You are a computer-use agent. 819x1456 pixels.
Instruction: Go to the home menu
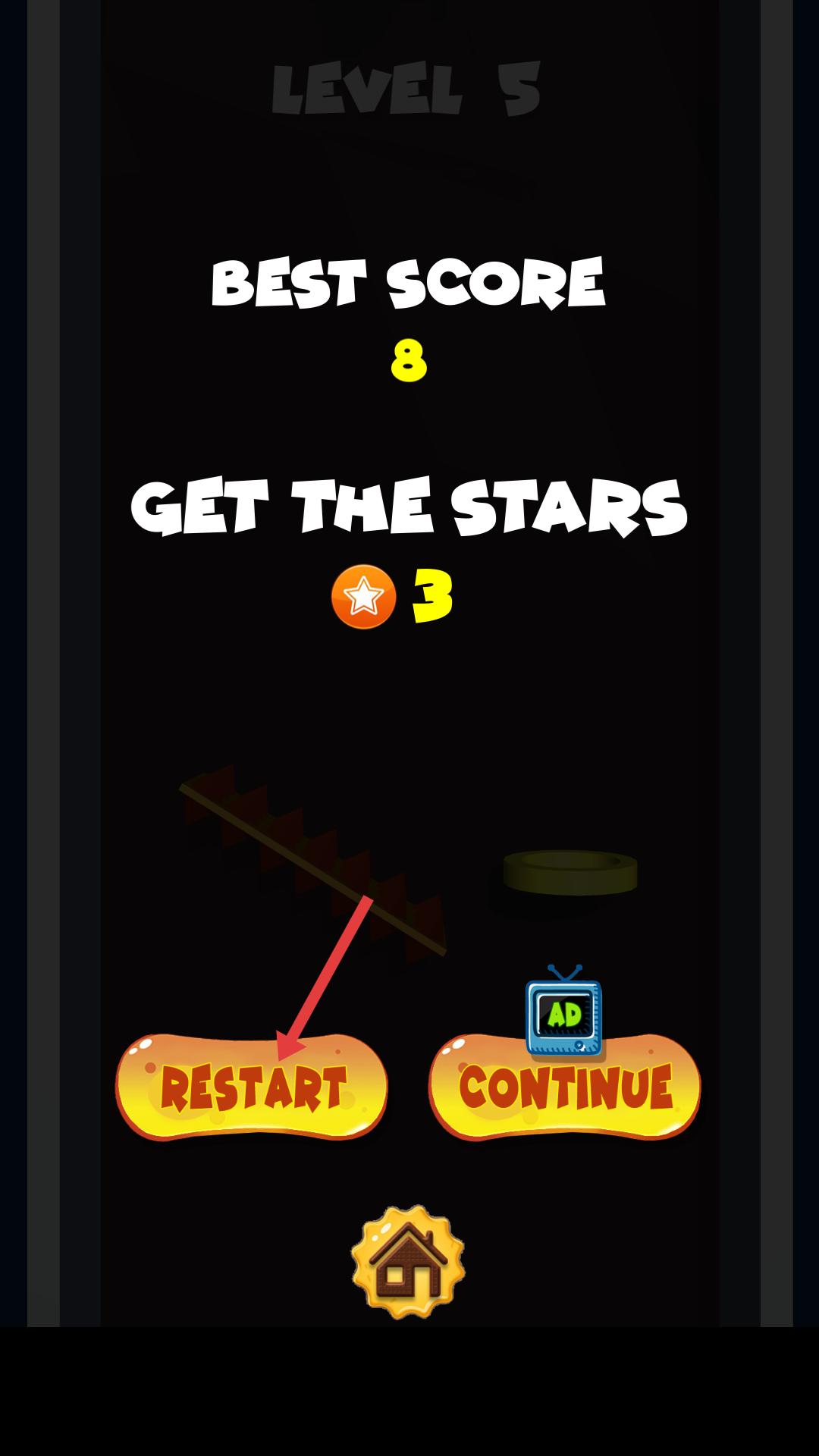[408, 1263]
